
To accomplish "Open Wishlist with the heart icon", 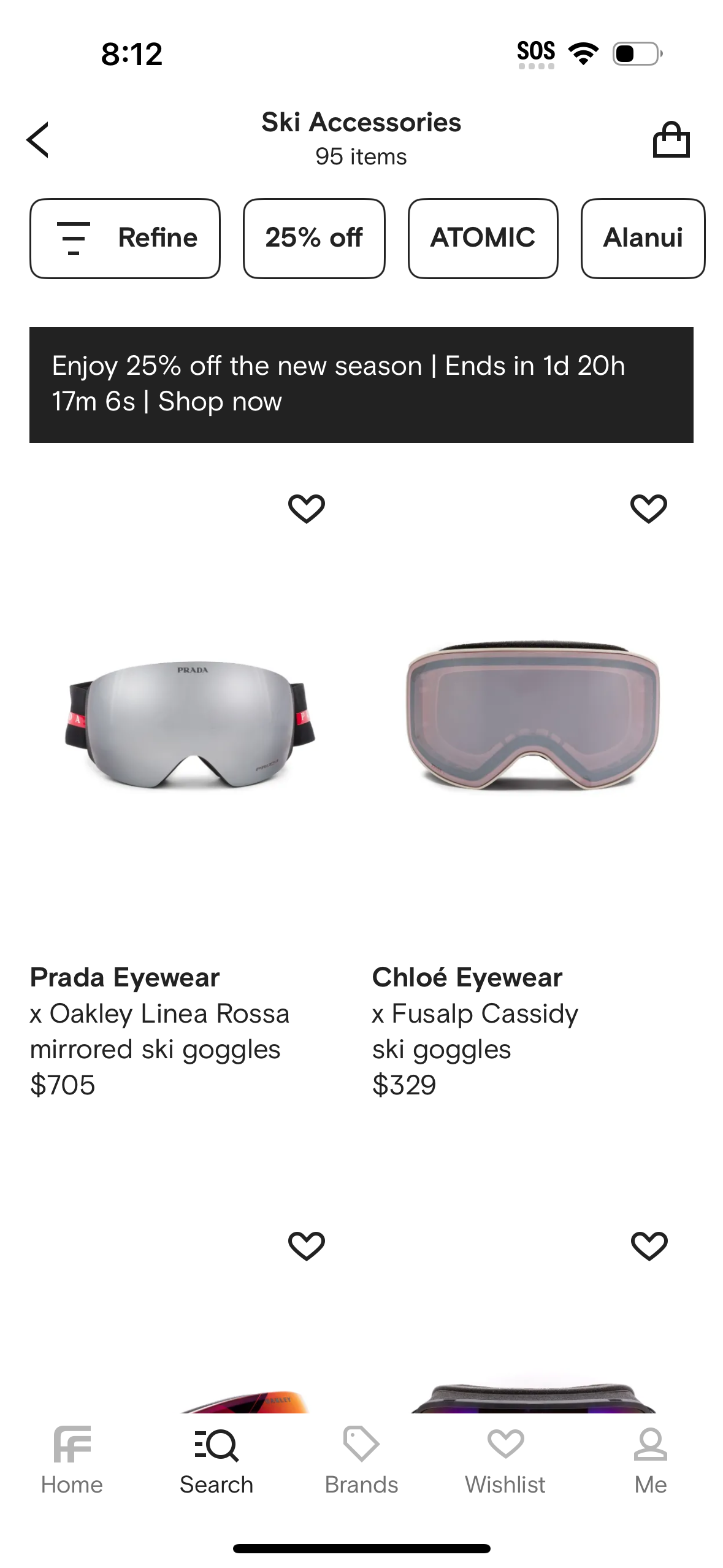I will click(x=506, y=1443).
